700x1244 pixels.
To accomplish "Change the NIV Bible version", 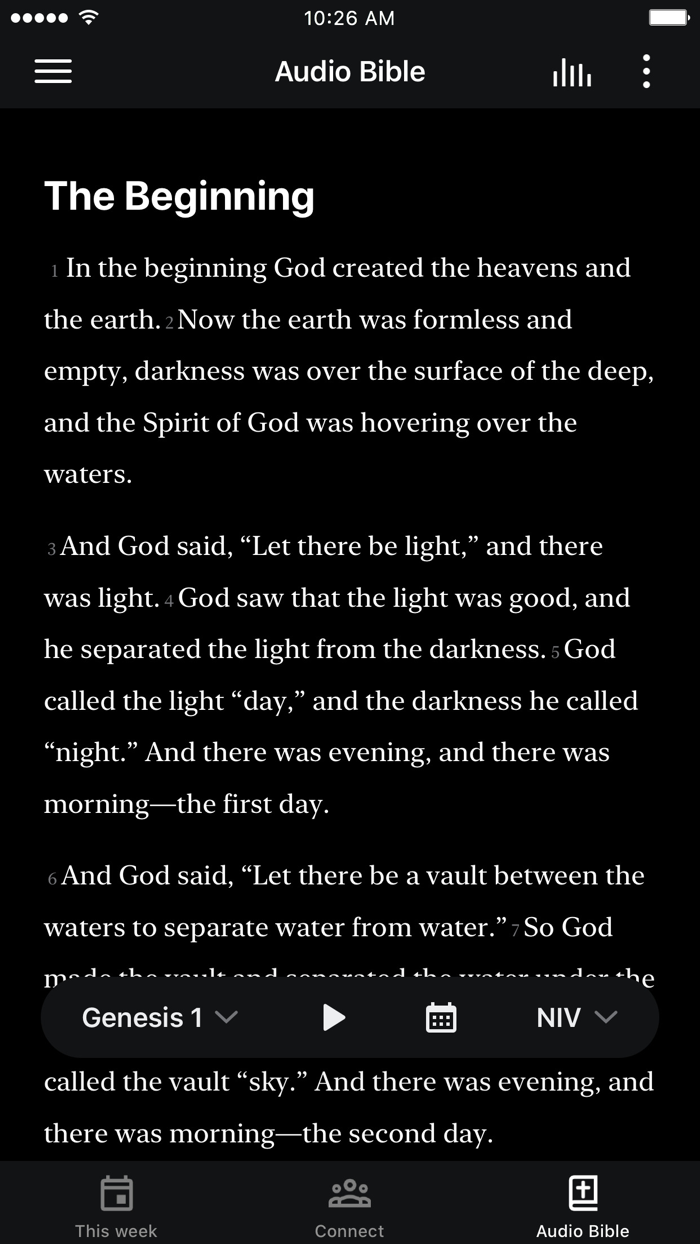I will tap(577, 1018).
